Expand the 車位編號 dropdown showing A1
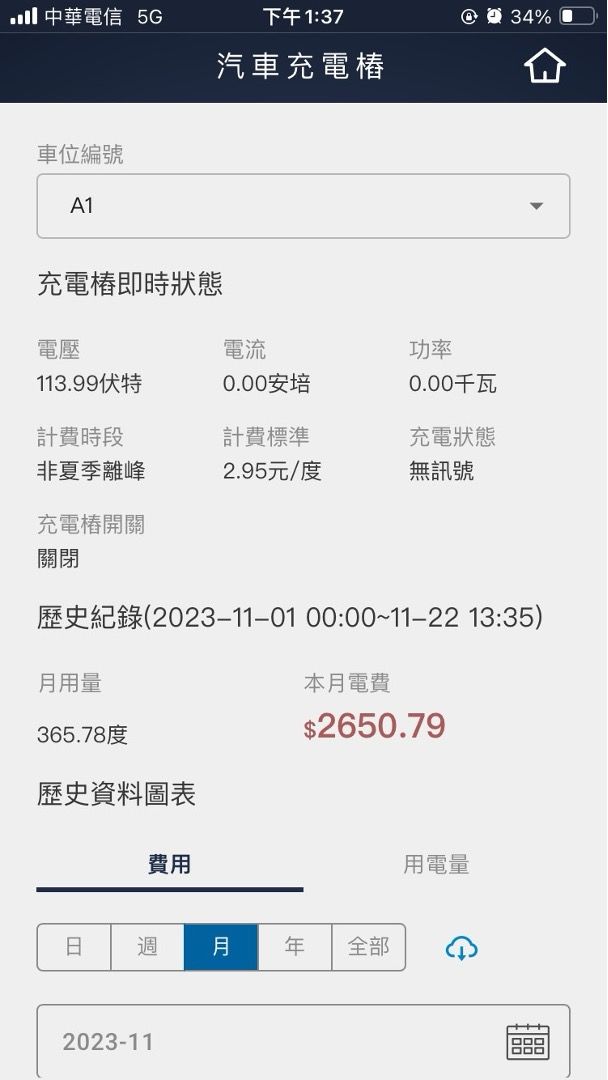Screen dimensions: 608x1080 point(303,206)
